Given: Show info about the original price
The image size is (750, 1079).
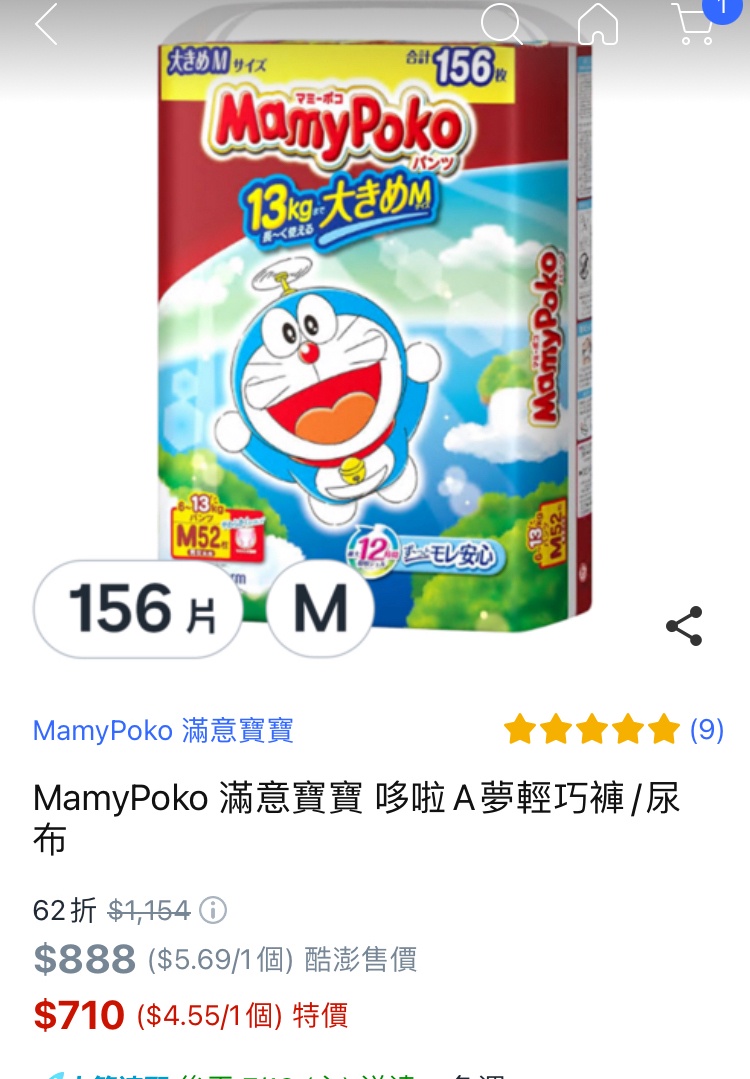Looking at the screenshot, I should (x=213, y=910).
